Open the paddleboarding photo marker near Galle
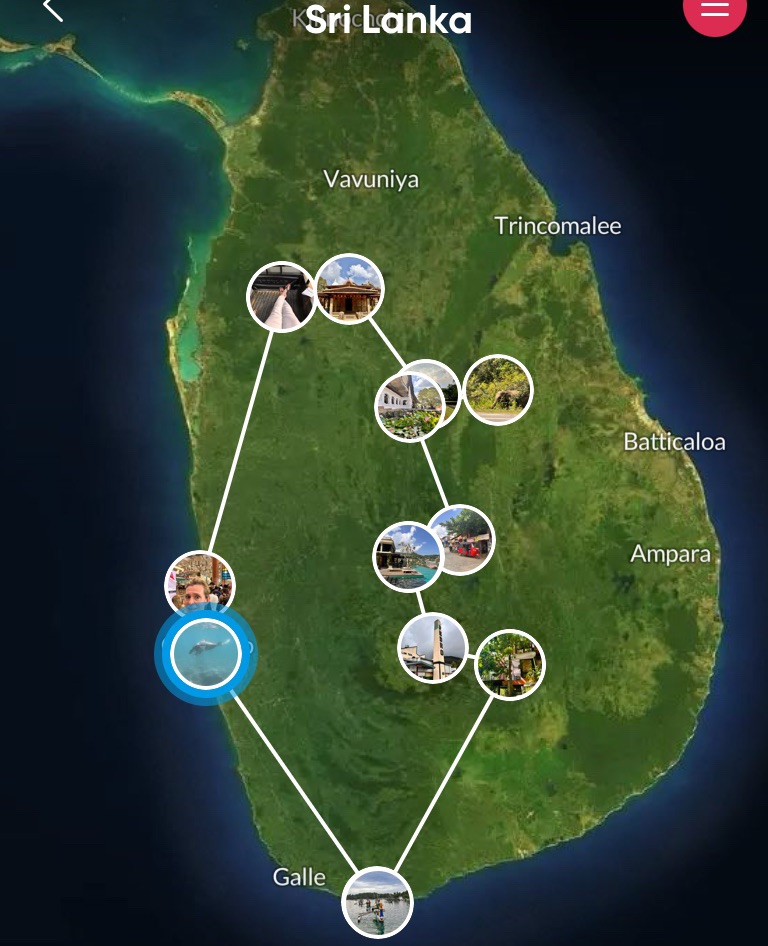Viewport: 768px width, 946px height. point(377,902)
